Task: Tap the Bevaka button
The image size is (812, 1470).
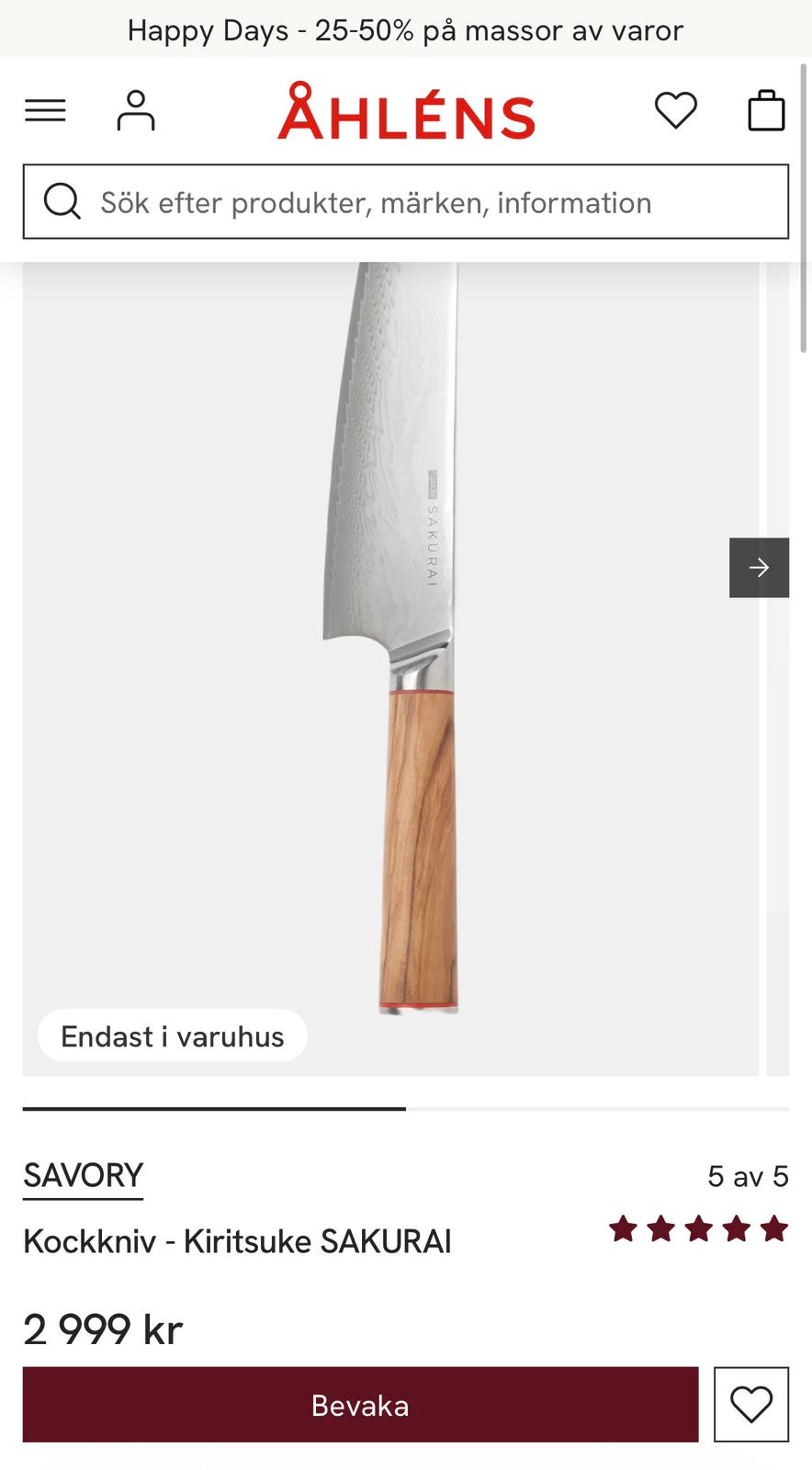Action: 360,1405
